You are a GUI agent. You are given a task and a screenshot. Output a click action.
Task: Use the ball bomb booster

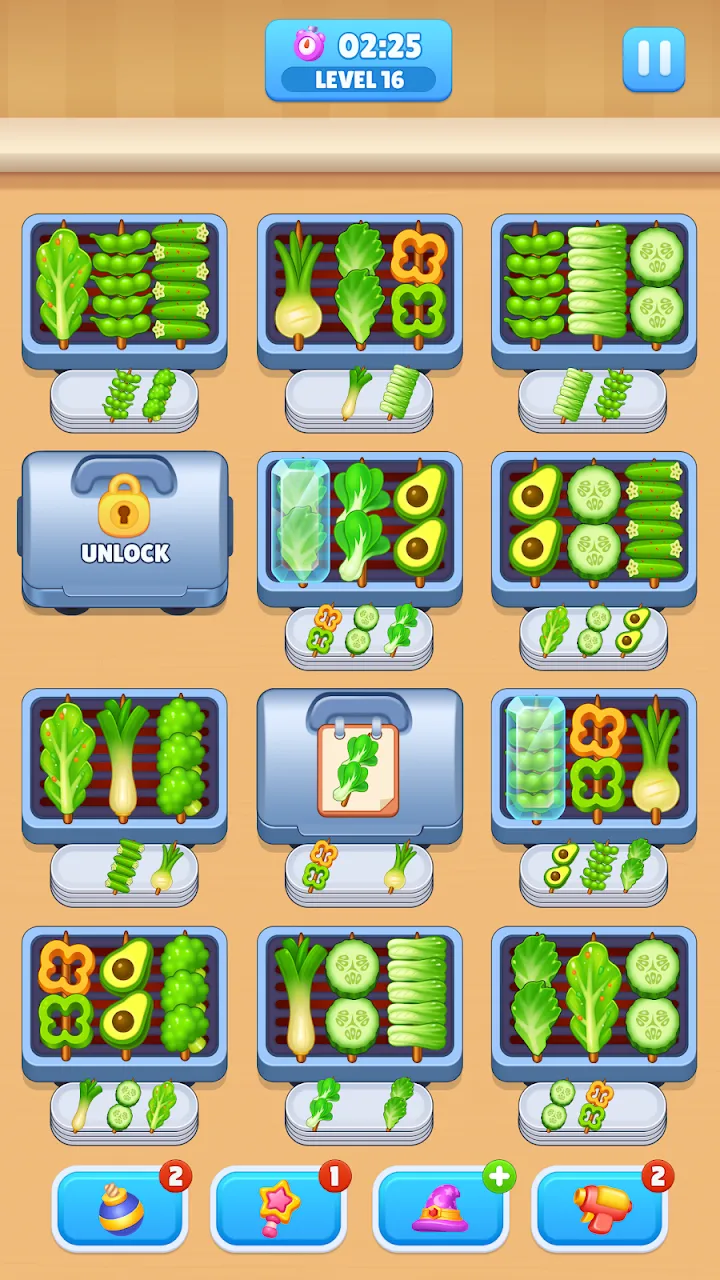coord(120,1208)
